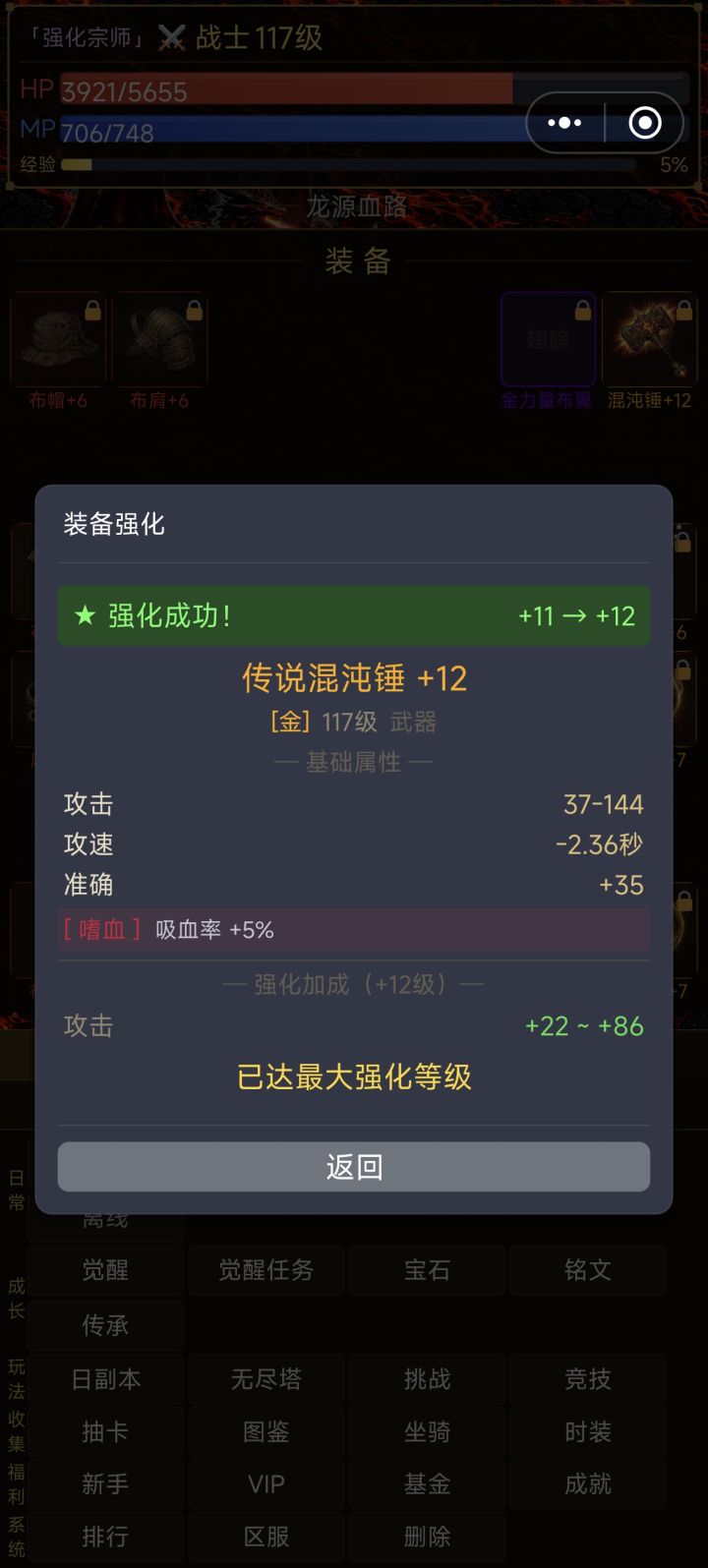The height and width of the screenshot is (1568, 708).
Task: Tap the circular target capsule icon
Action: pos(644,122)
